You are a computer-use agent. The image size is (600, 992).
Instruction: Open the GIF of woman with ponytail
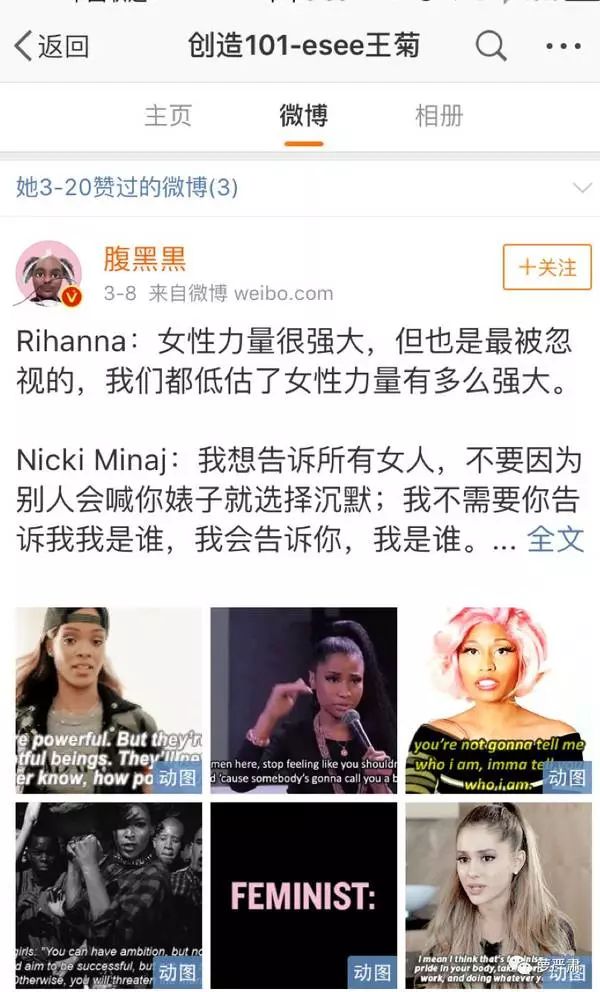coord(498,895)
